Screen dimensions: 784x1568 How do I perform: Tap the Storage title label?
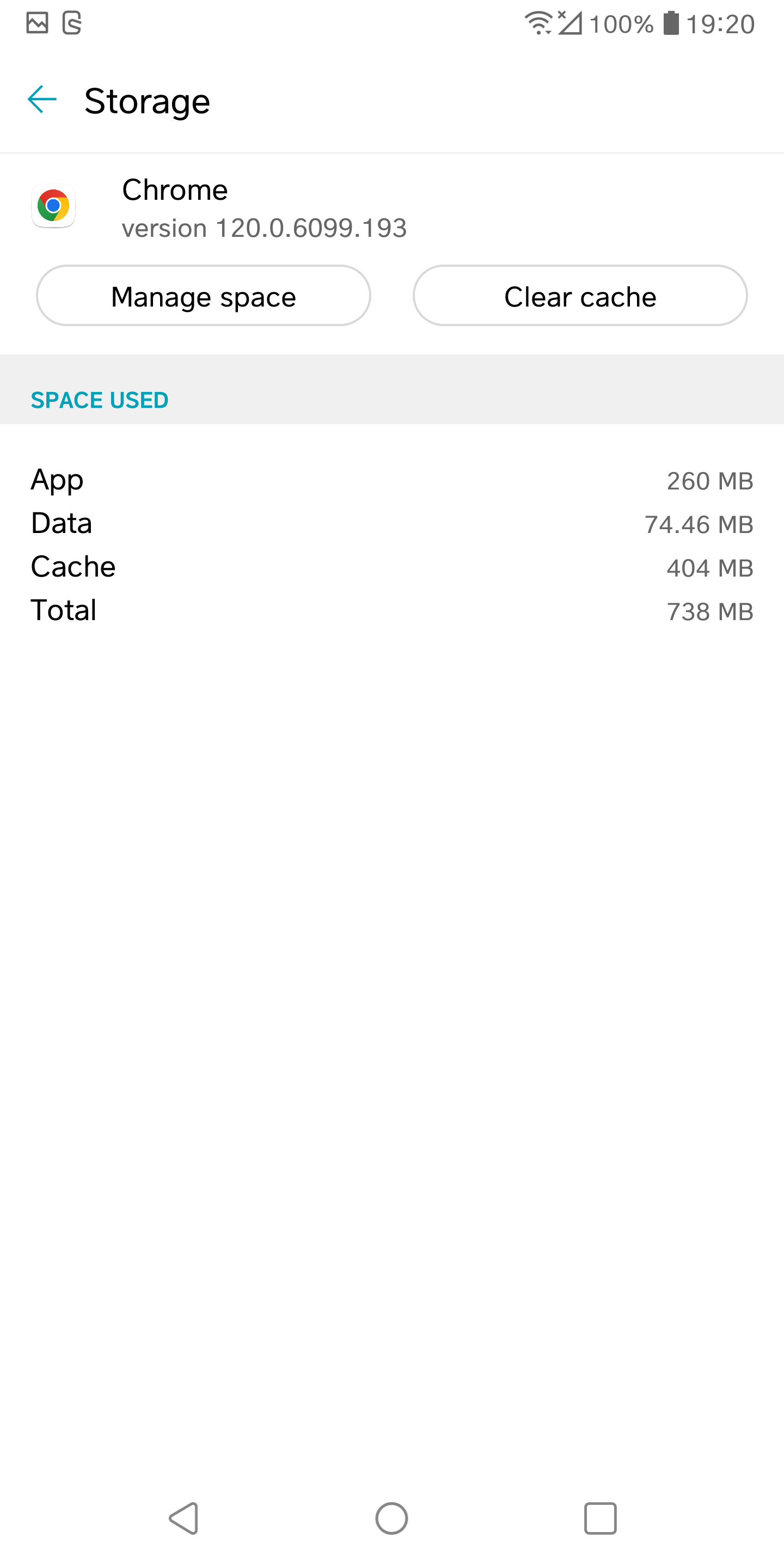[146, 100]
